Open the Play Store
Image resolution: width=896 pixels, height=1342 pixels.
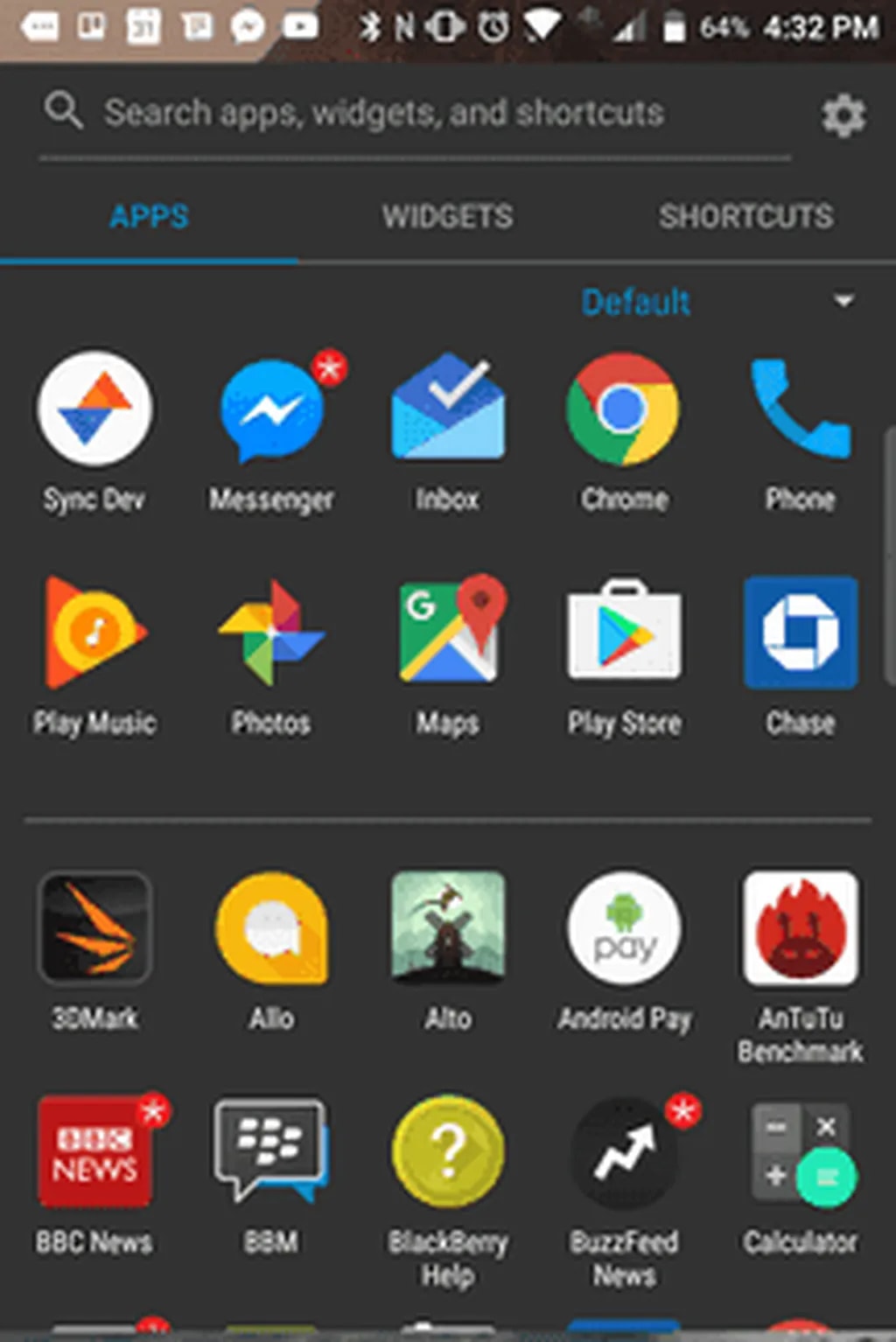pos(624,632)
